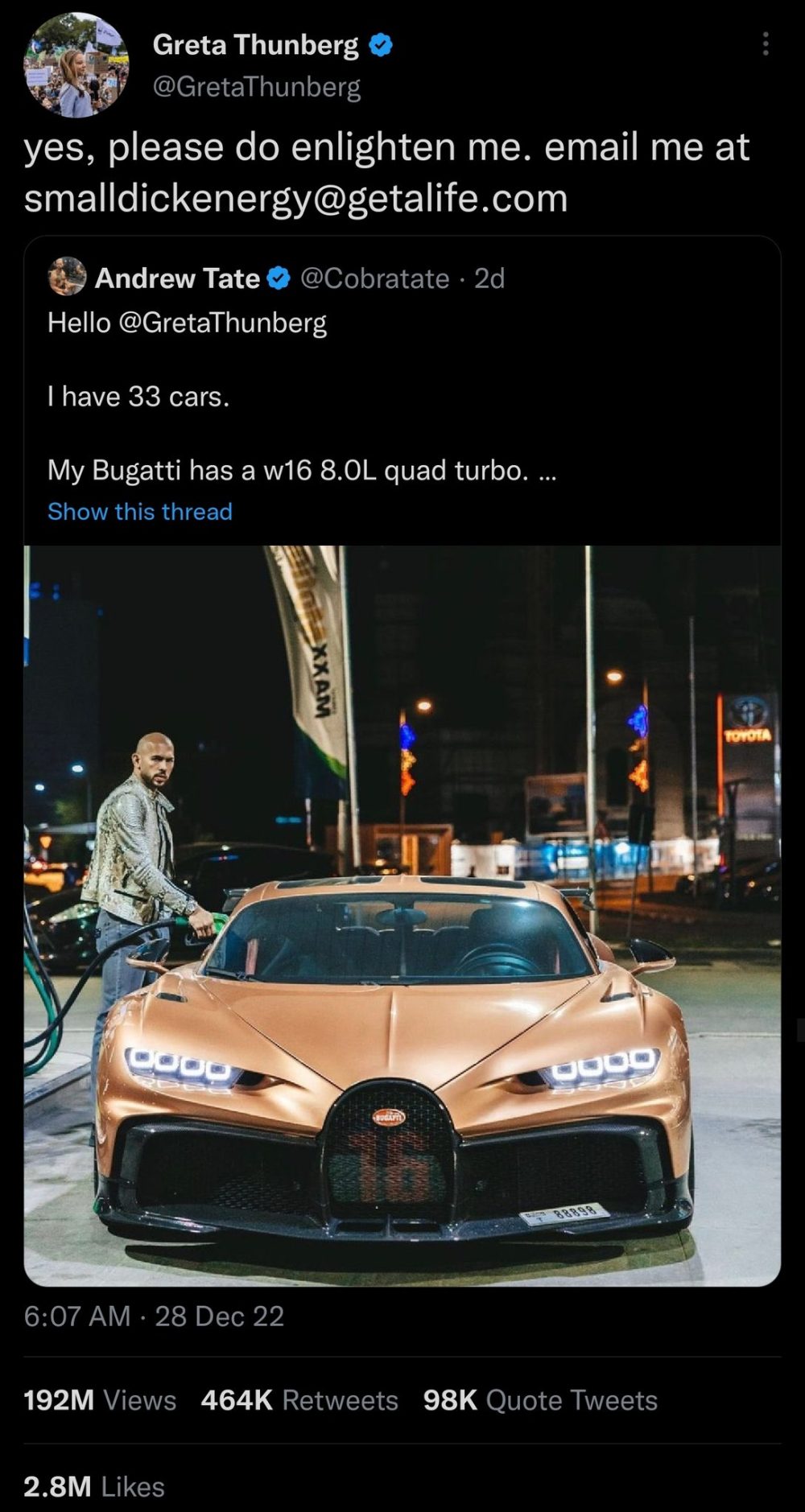View the 464K Retweets list
The width and height of the screenshot is (805, 1512).
299,1400
